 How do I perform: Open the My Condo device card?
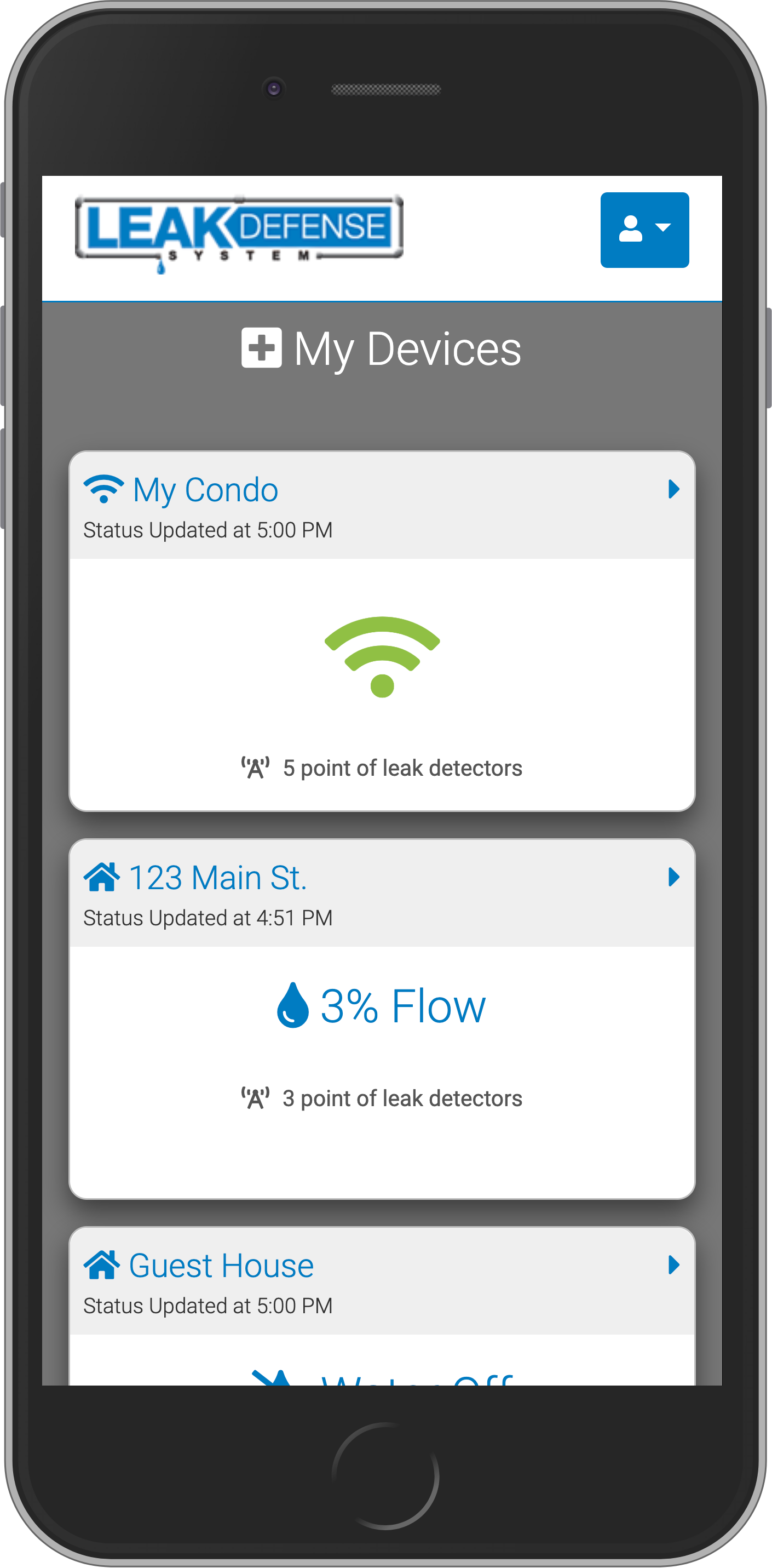point(206,490)
